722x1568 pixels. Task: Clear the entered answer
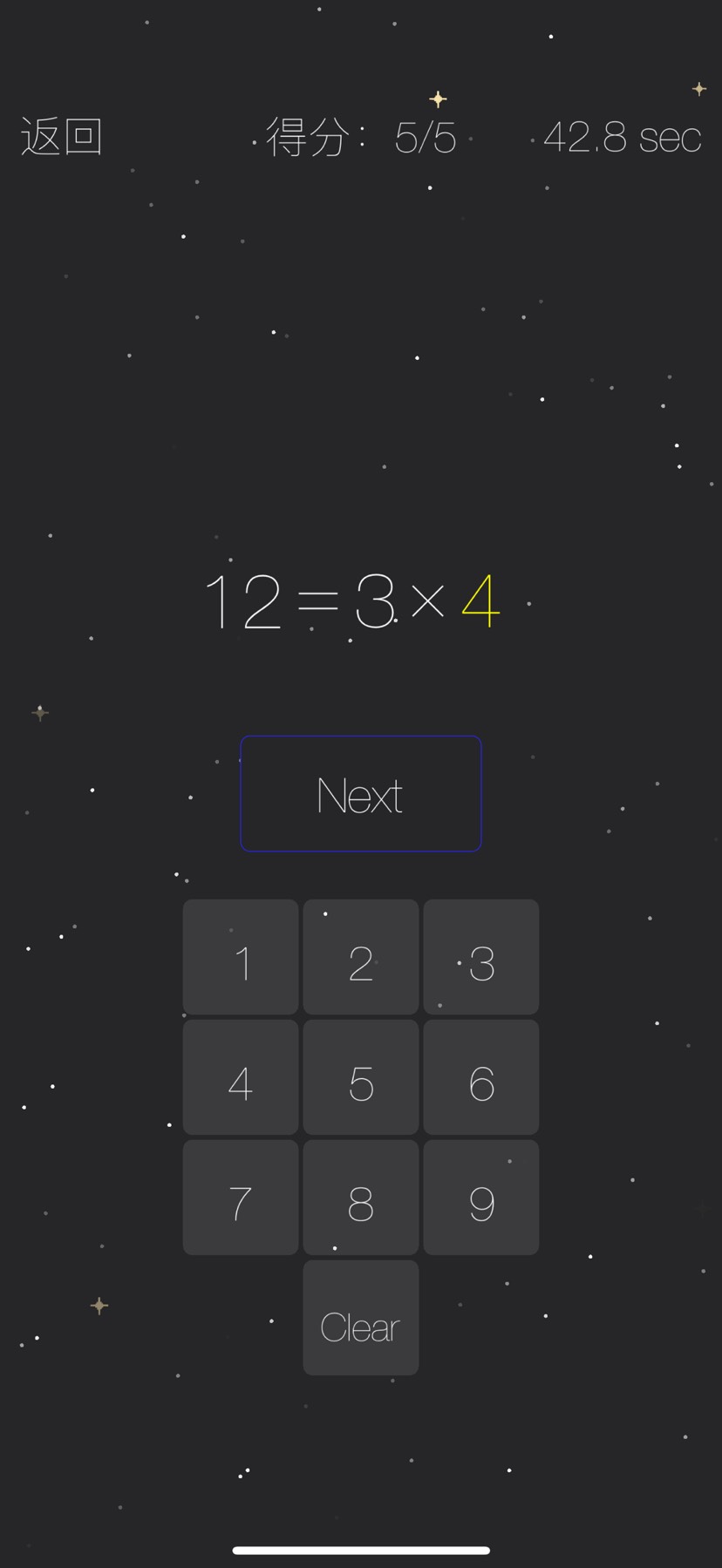click(361, 1318)
